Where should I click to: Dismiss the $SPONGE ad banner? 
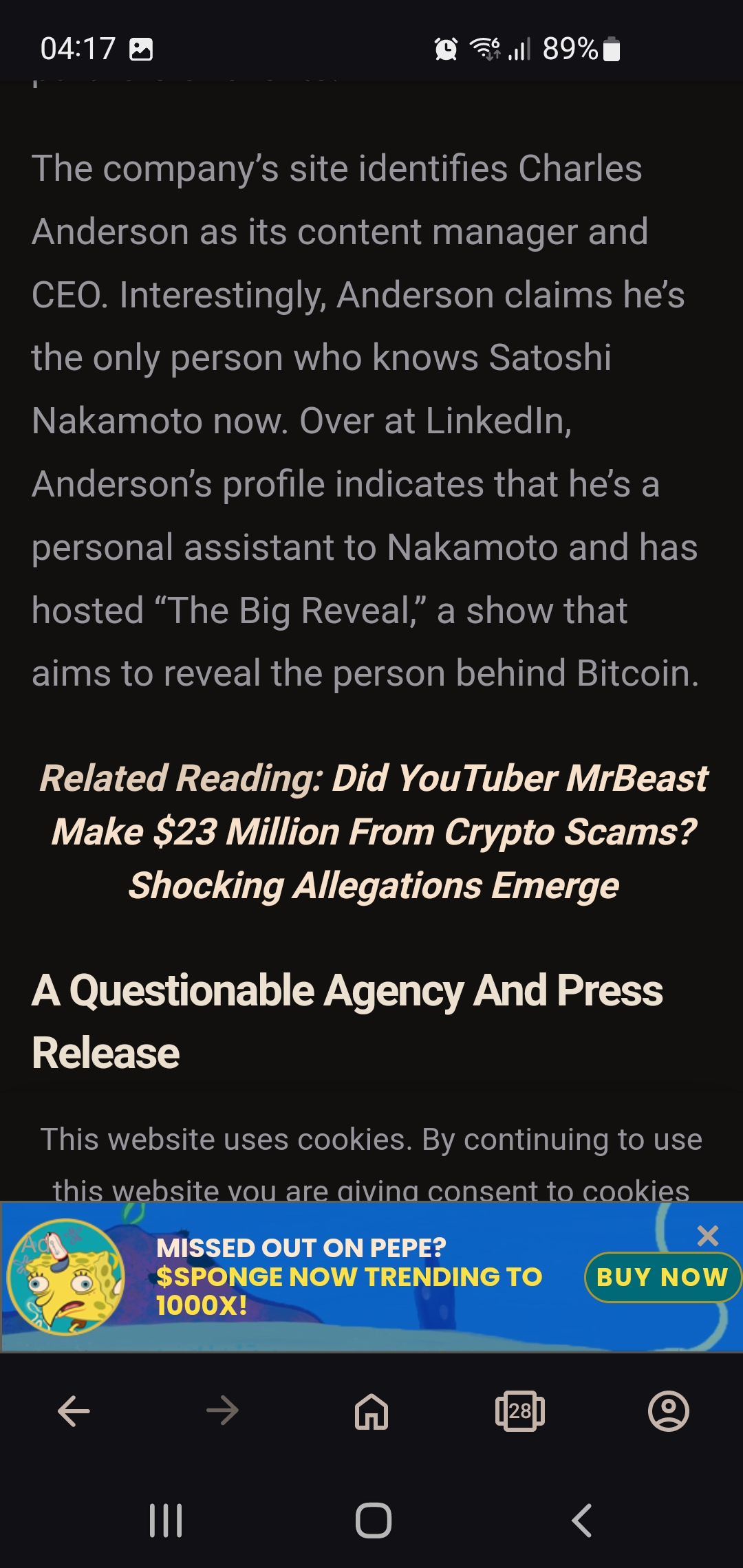coord(707,1236)
